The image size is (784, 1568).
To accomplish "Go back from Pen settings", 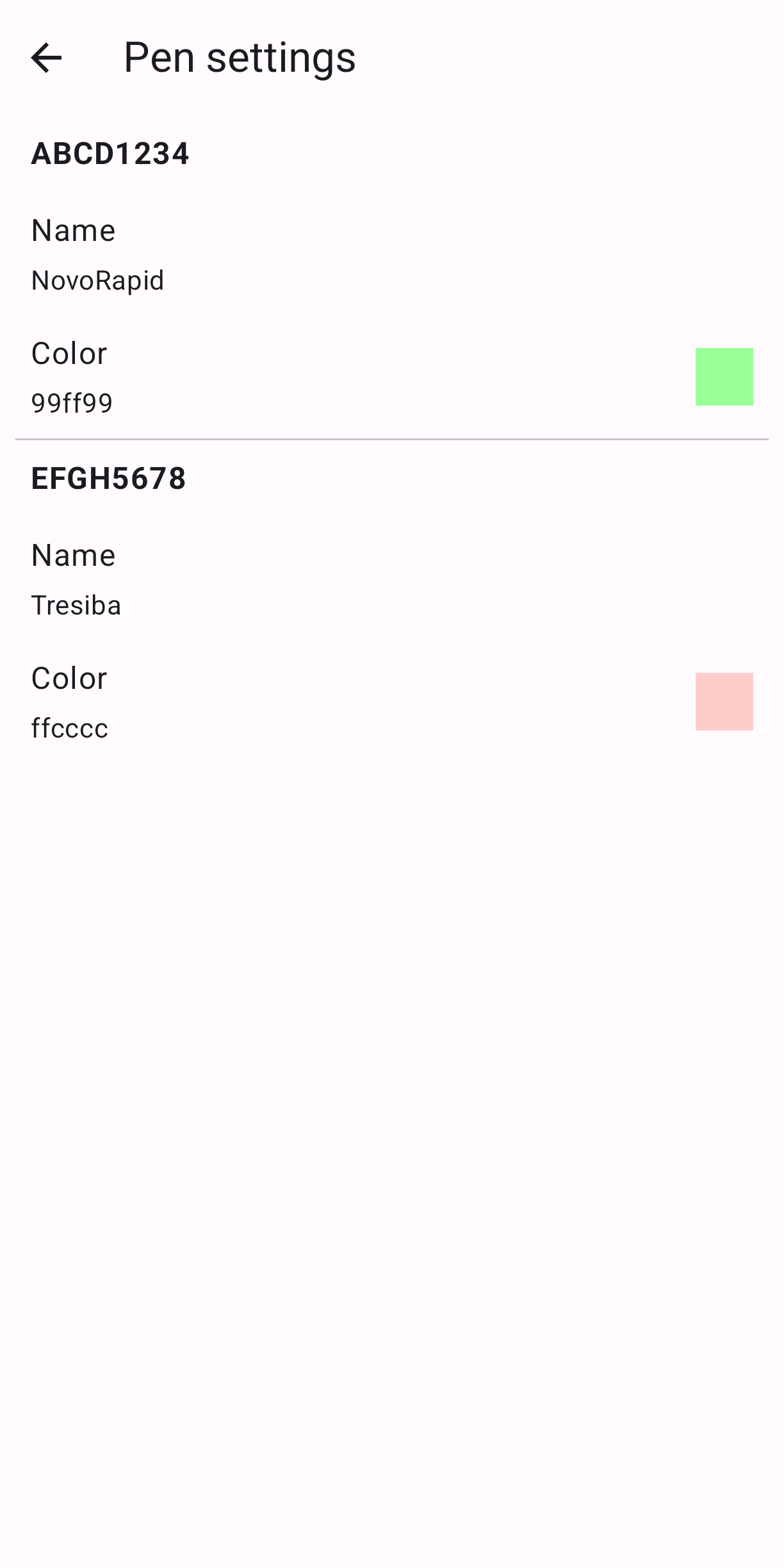I will (46, 58).
